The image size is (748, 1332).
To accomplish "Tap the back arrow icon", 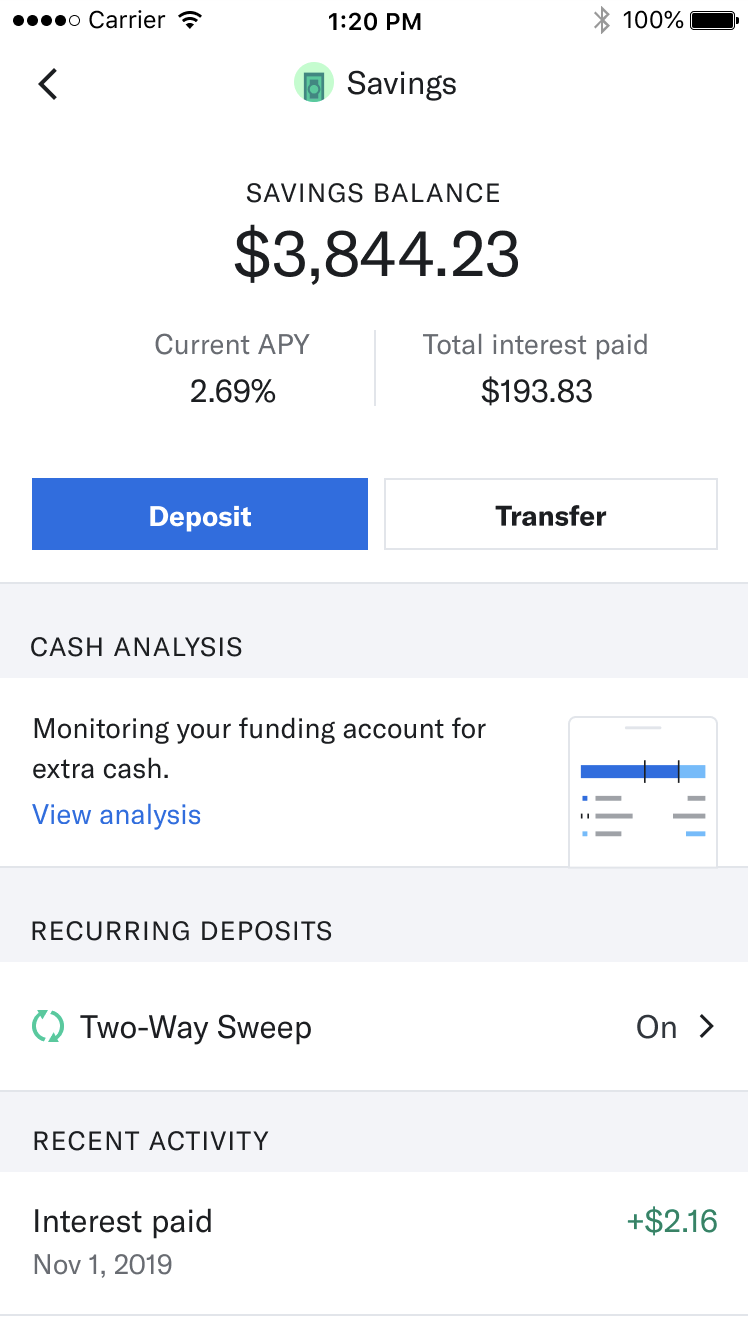I will point(47,84).
